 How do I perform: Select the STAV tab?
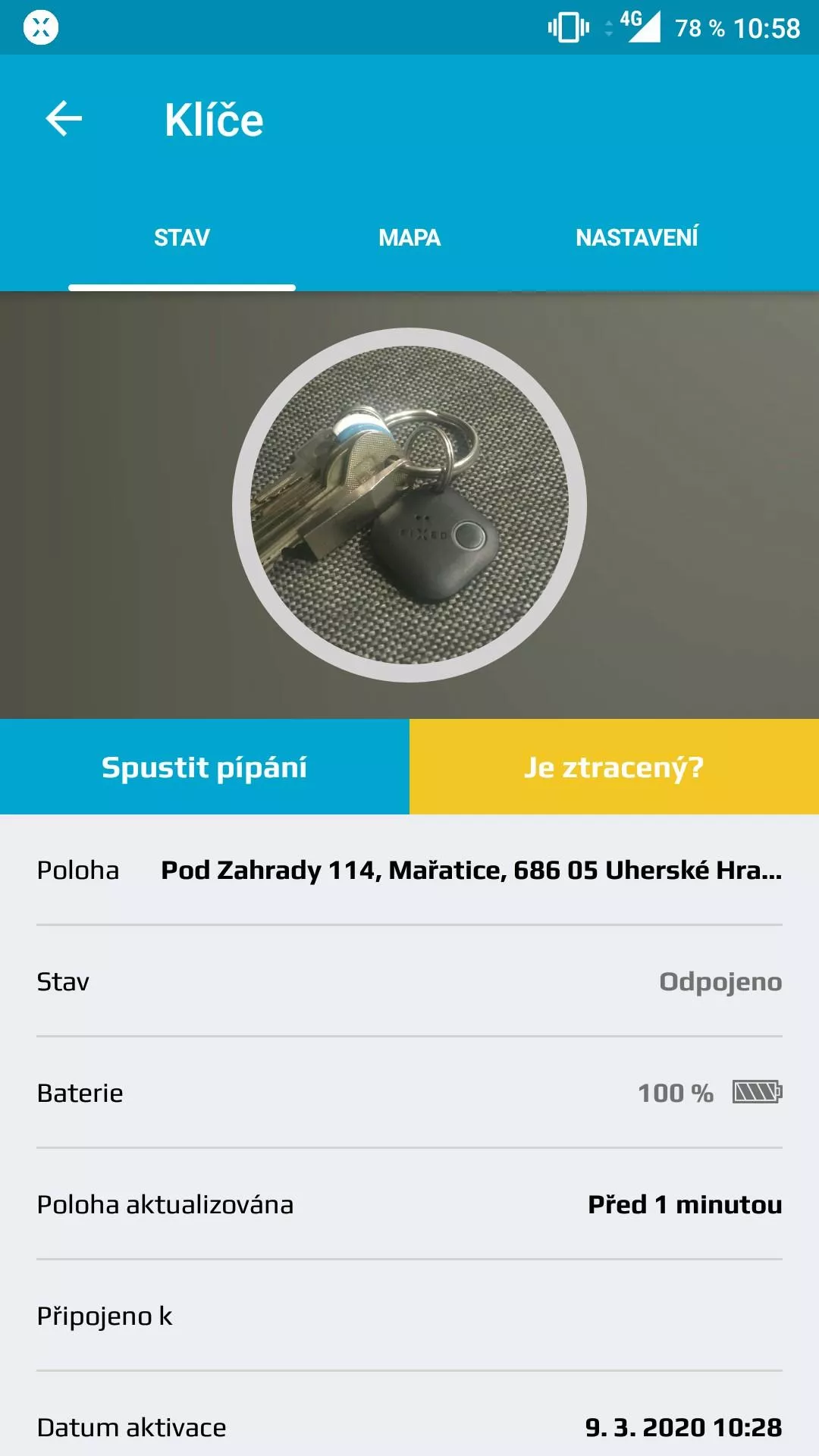[182, 237]
